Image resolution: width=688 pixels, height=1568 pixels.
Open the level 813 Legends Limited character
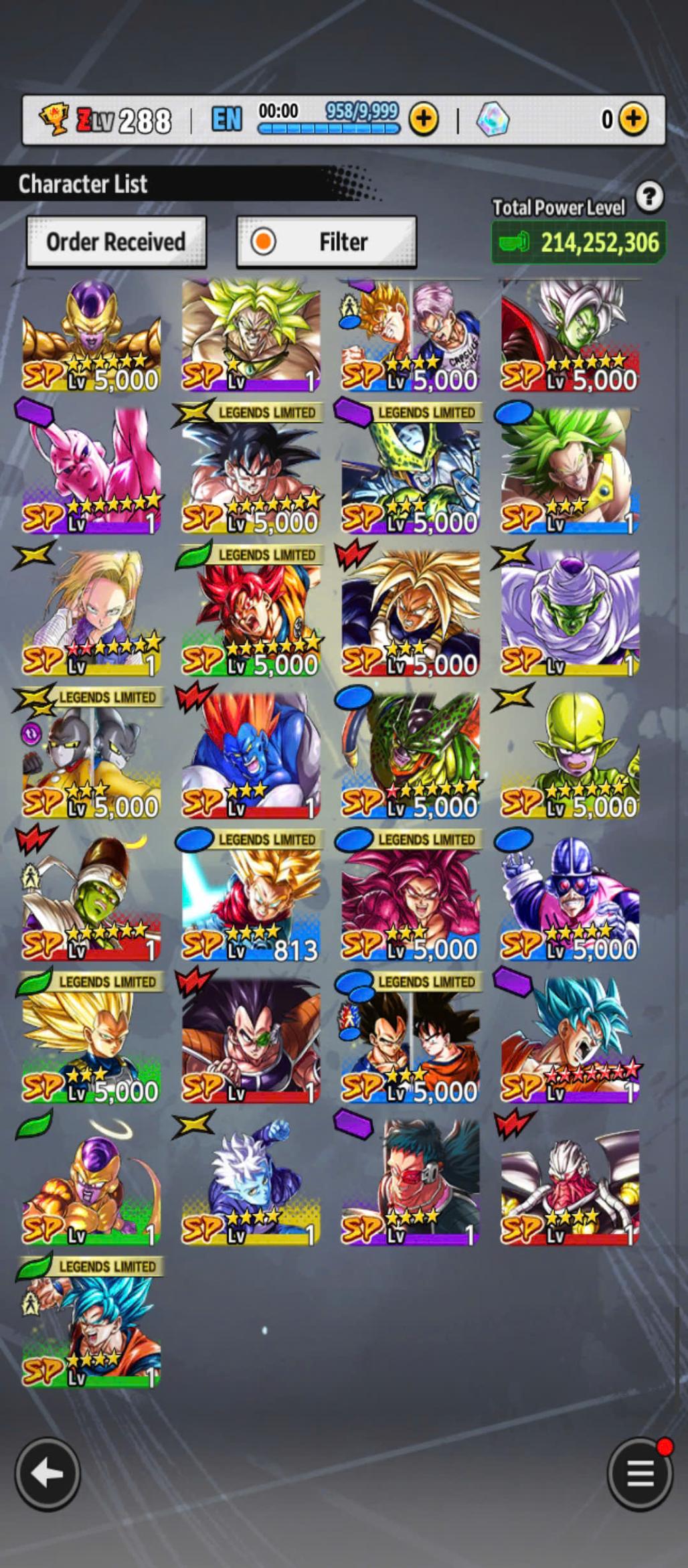[251, 900]
